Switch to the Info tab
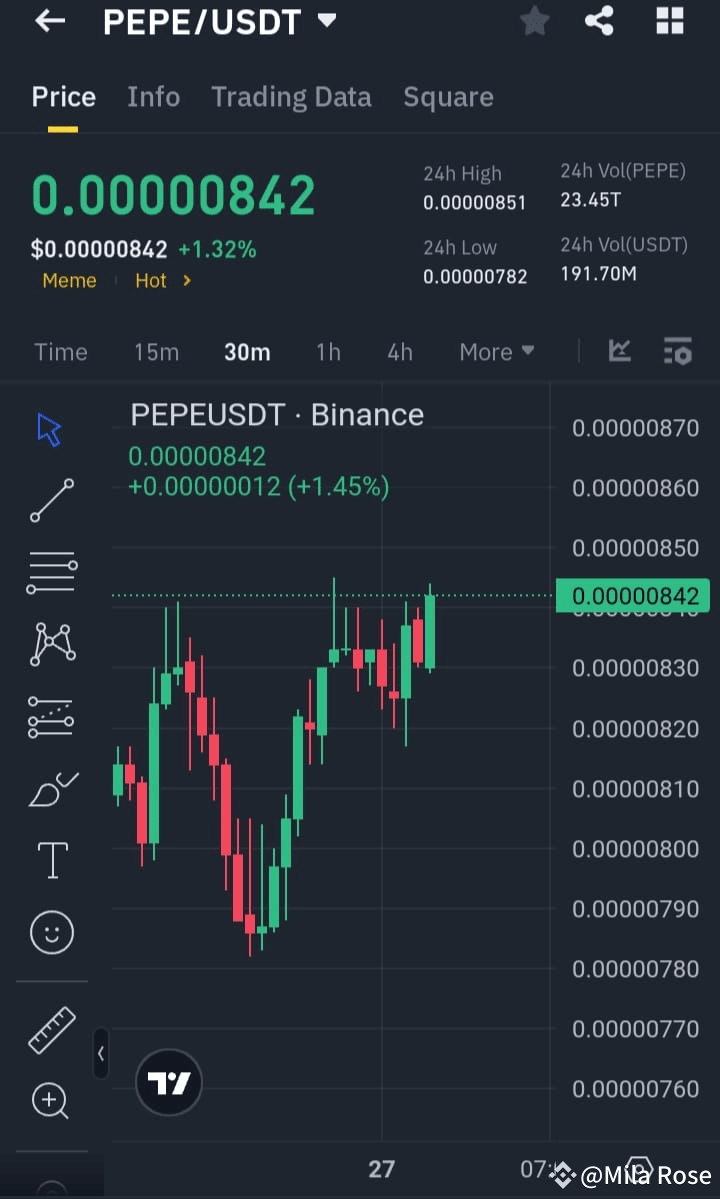This screenshot has width=720, height=1199. click(153, 96)
